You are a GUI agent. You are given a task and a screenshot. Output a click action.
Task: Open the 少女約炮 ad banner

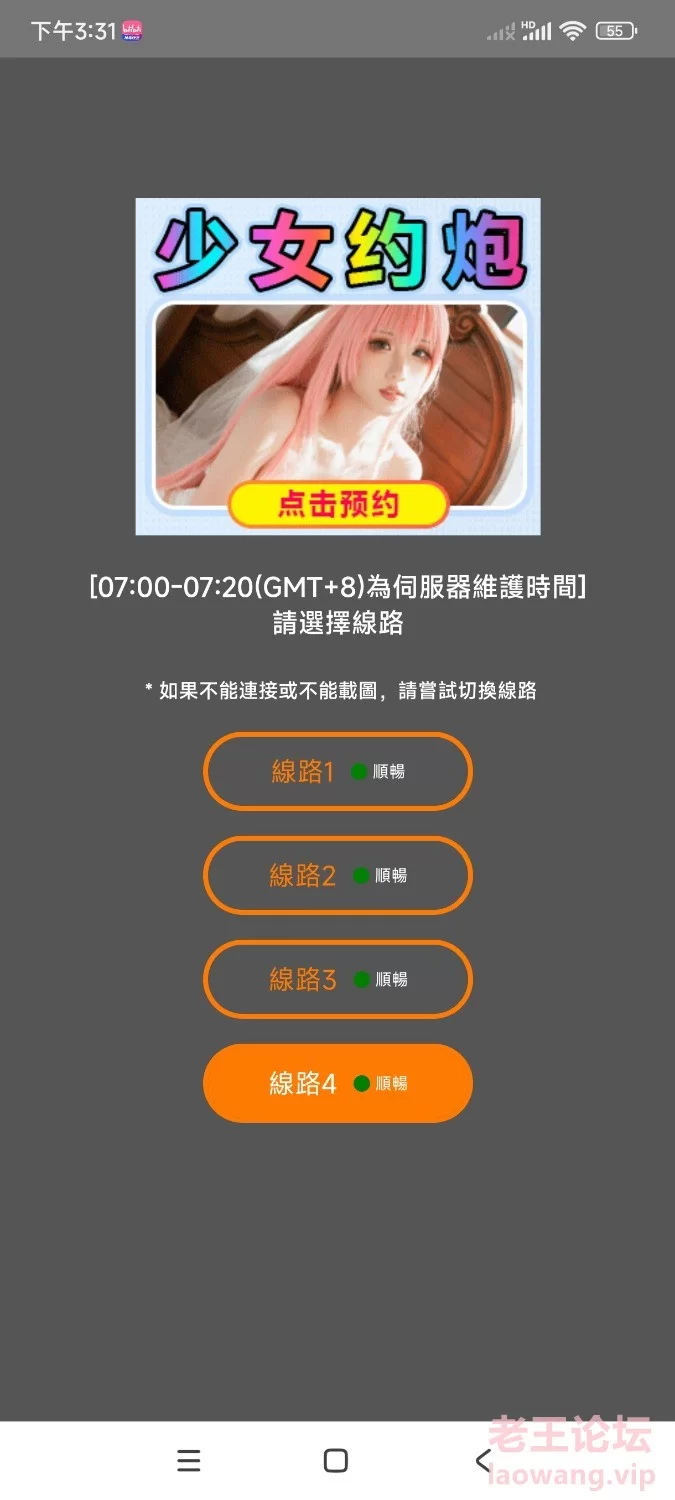tap(338, 366)
